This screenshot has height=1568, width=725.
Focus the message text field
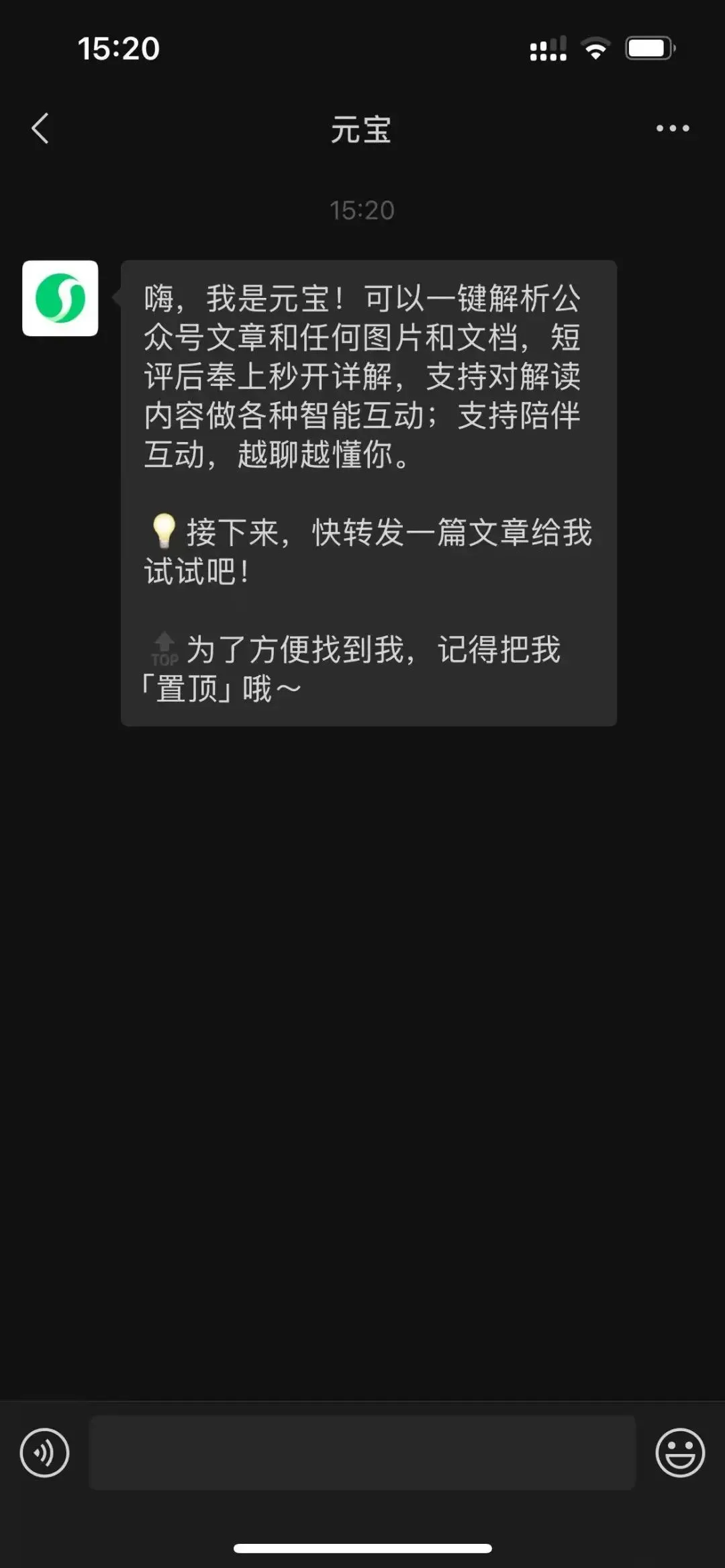[x=362, y=1453]
